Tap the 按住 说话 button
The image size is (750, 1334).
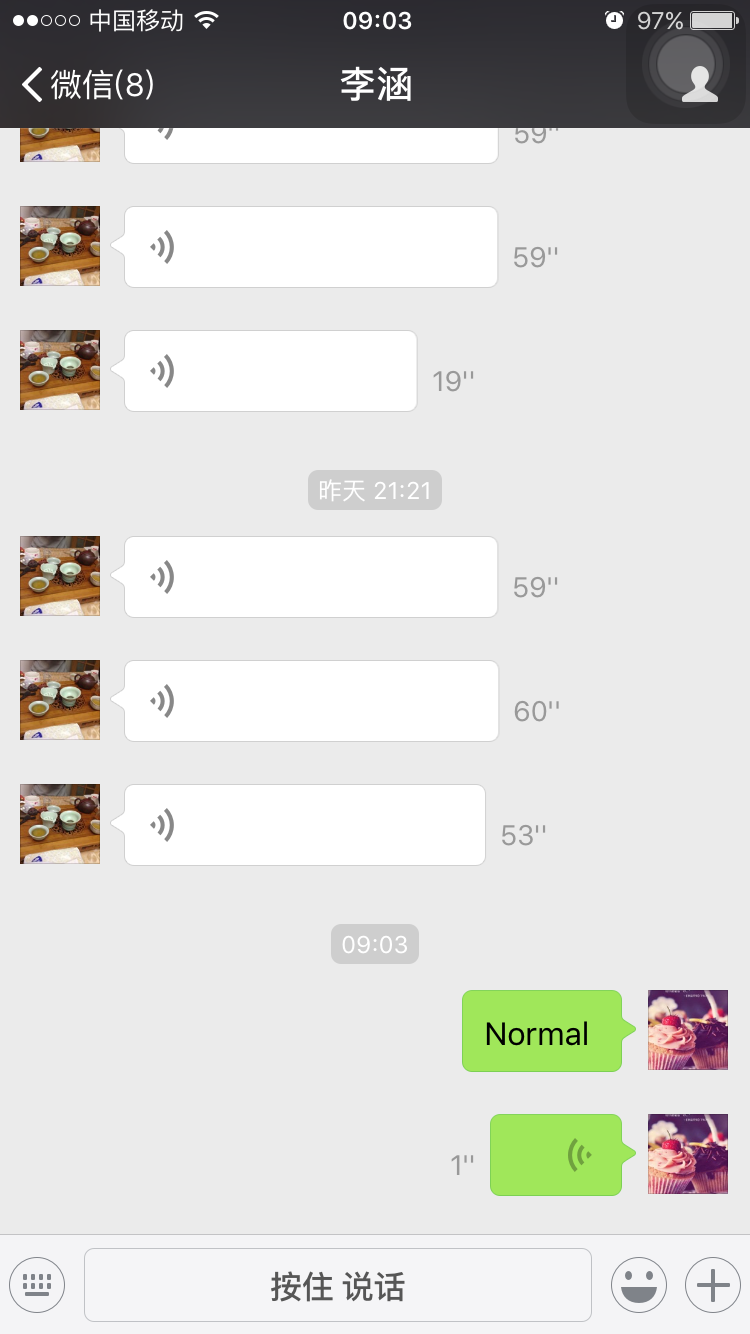(338, 1286)
